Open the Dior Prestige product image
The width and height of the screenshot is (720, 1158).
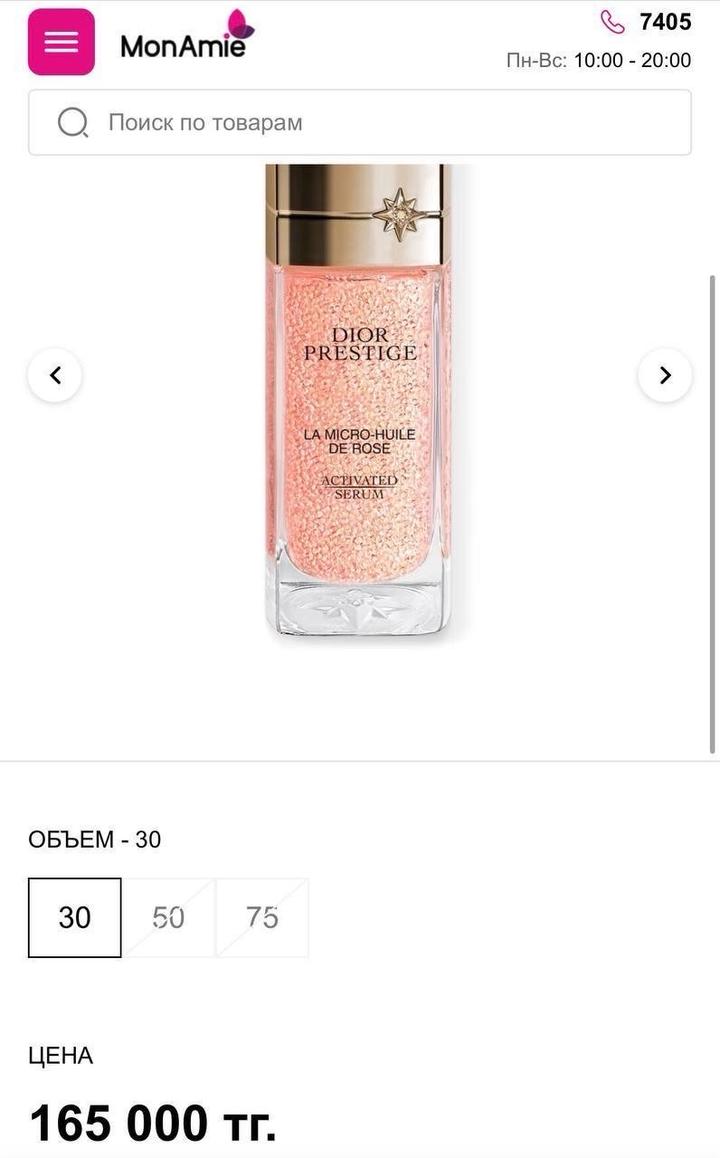coord(359,400)
